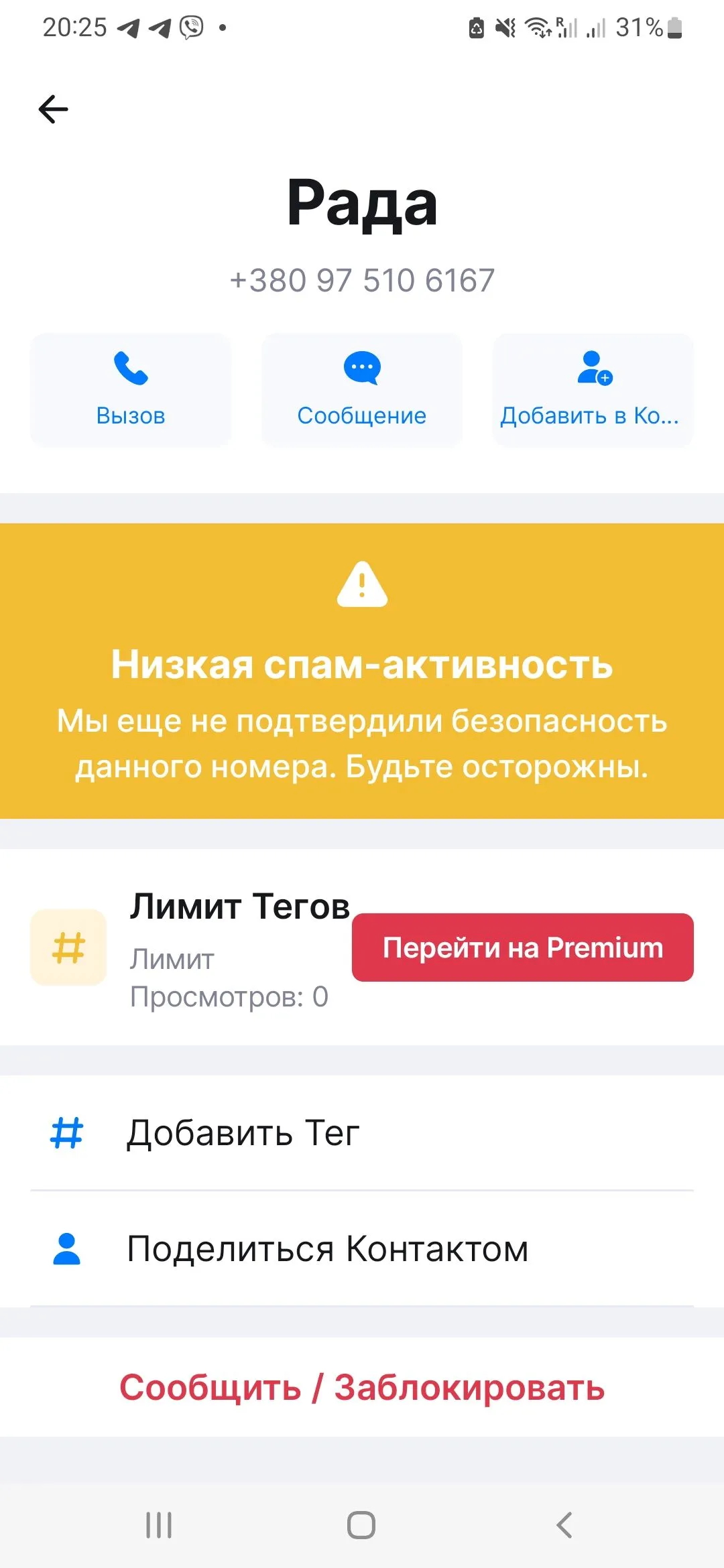724x1568 pixels.
Task: Go back using the top arrow
Action: click(54, 109)
